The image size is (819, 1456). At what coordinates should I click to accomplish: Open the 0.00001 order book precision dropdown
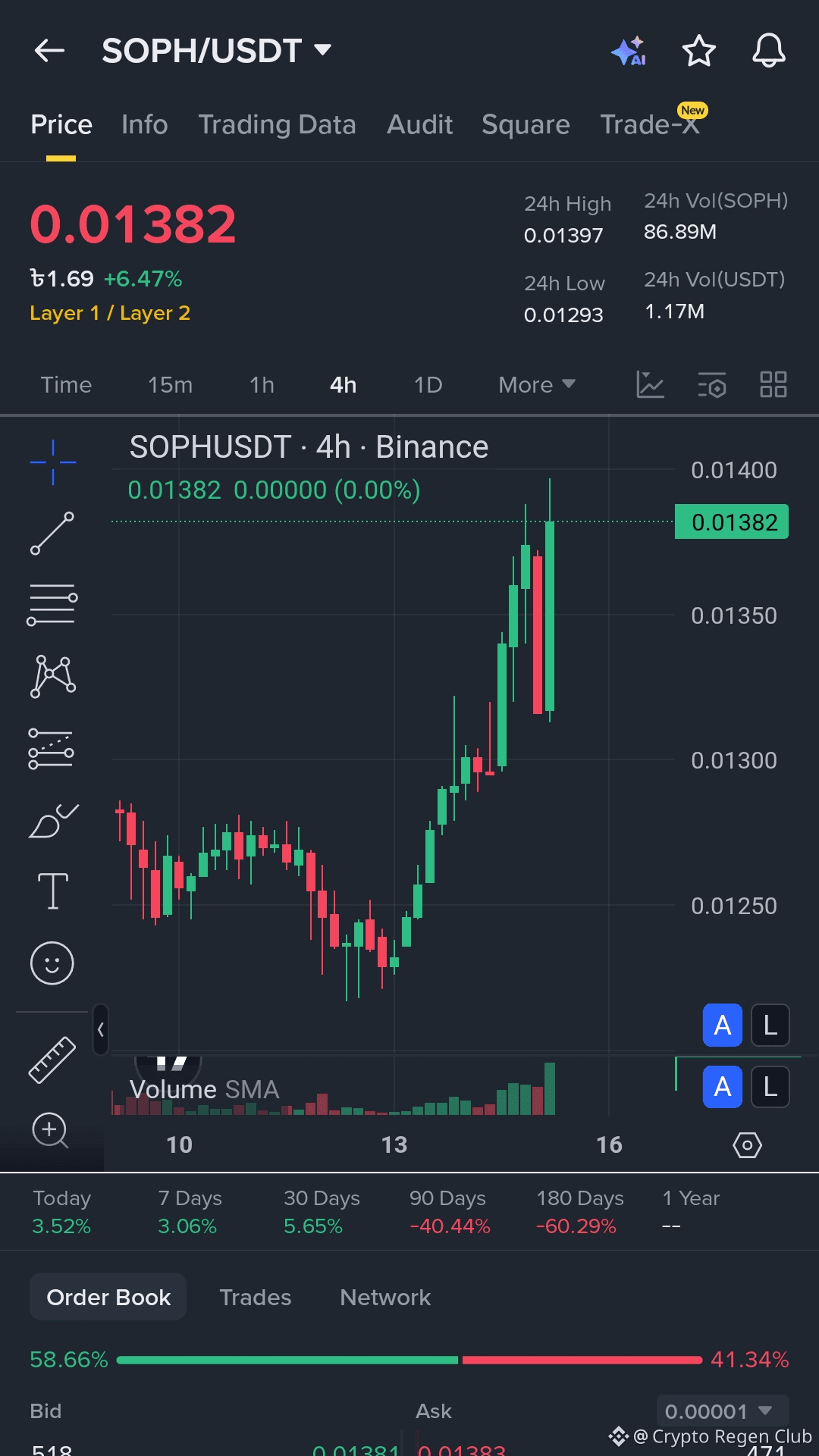click(721, 1411)
